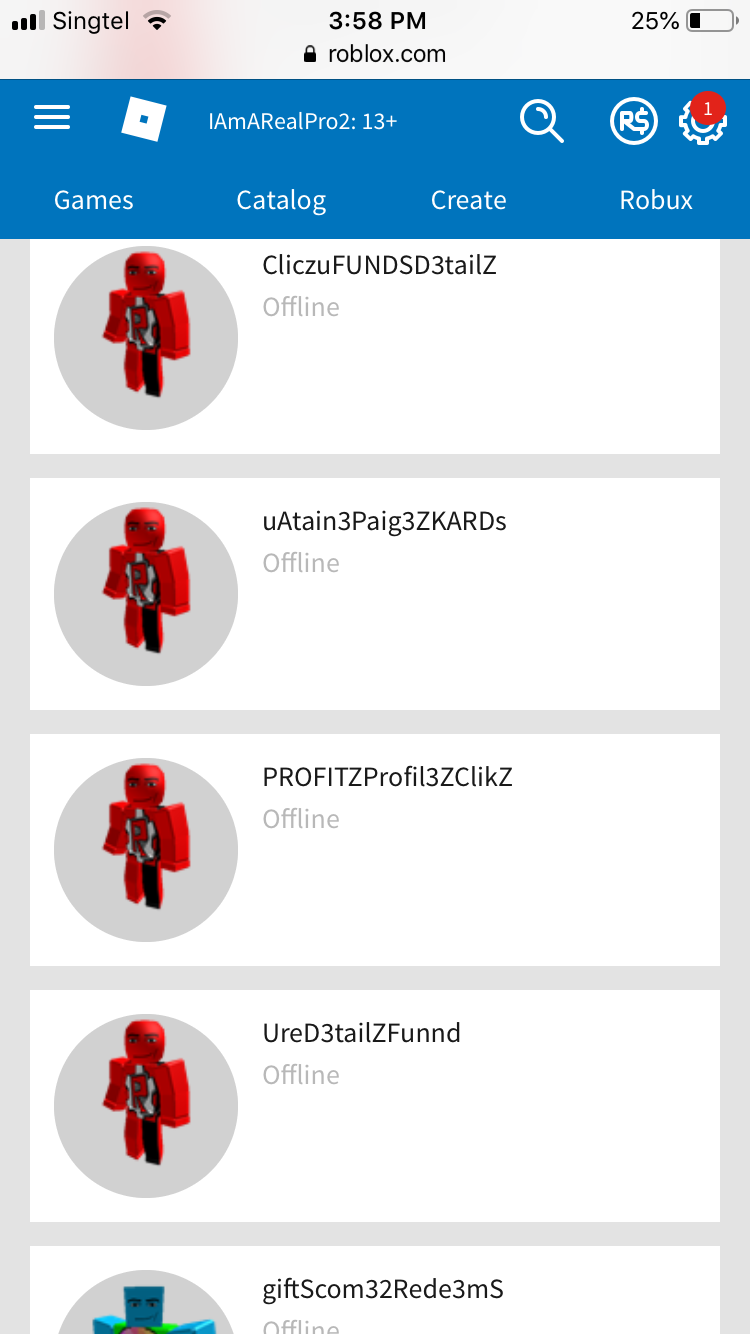Select the Create tab
The width and height of the screenshot is (750, 1334).
[468, 200]
